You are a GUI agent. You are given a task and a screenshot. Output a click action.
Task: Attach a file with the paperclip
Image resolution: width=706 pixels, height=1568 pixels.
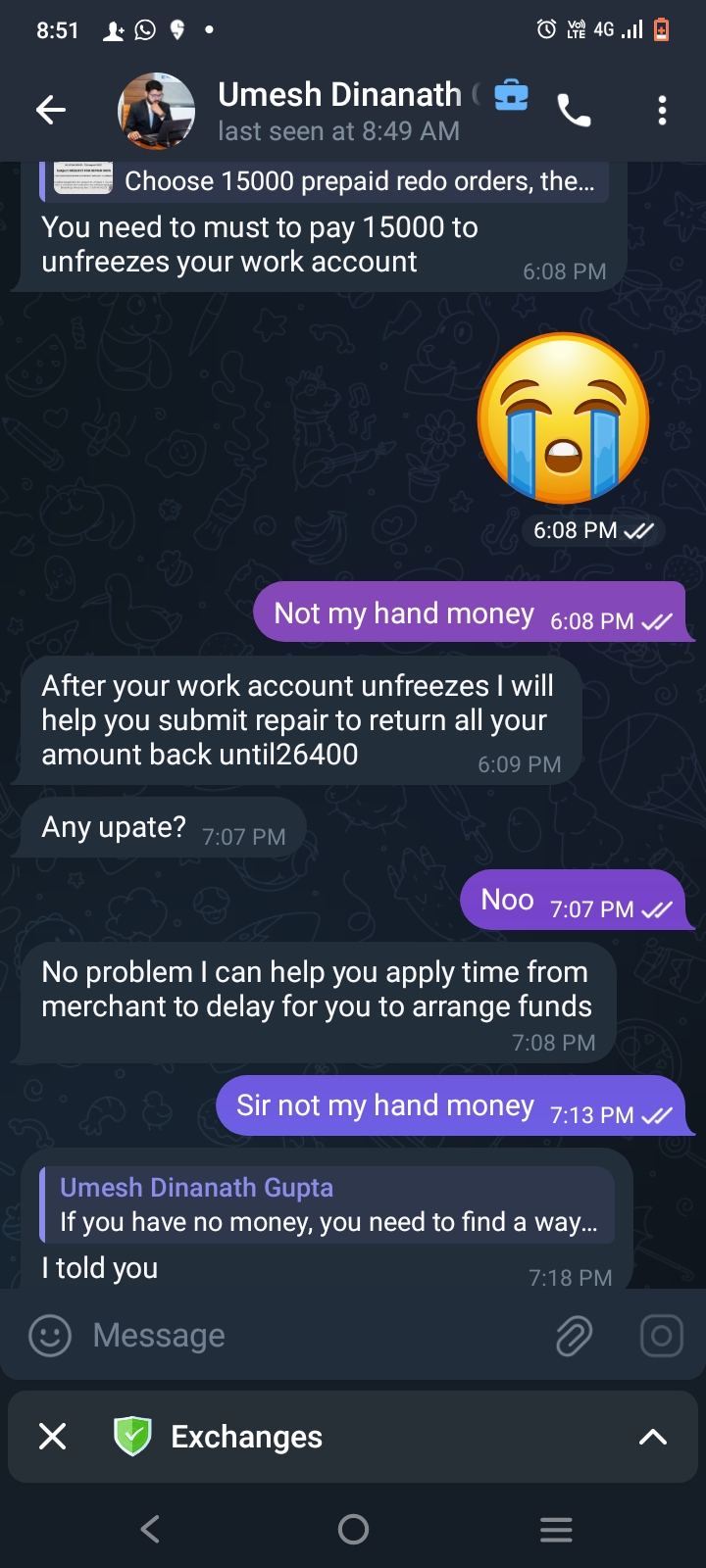[x=574, y=1335]
